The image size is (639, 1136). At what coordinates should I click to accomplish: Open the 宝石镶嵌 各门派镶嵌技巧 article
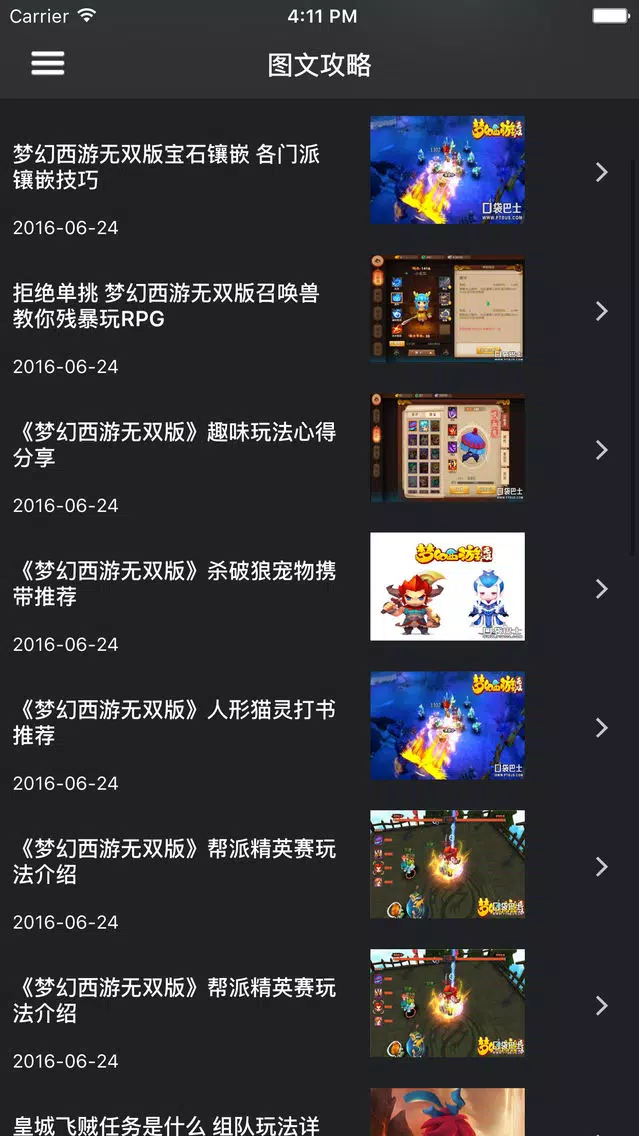[x=320, y=171]
